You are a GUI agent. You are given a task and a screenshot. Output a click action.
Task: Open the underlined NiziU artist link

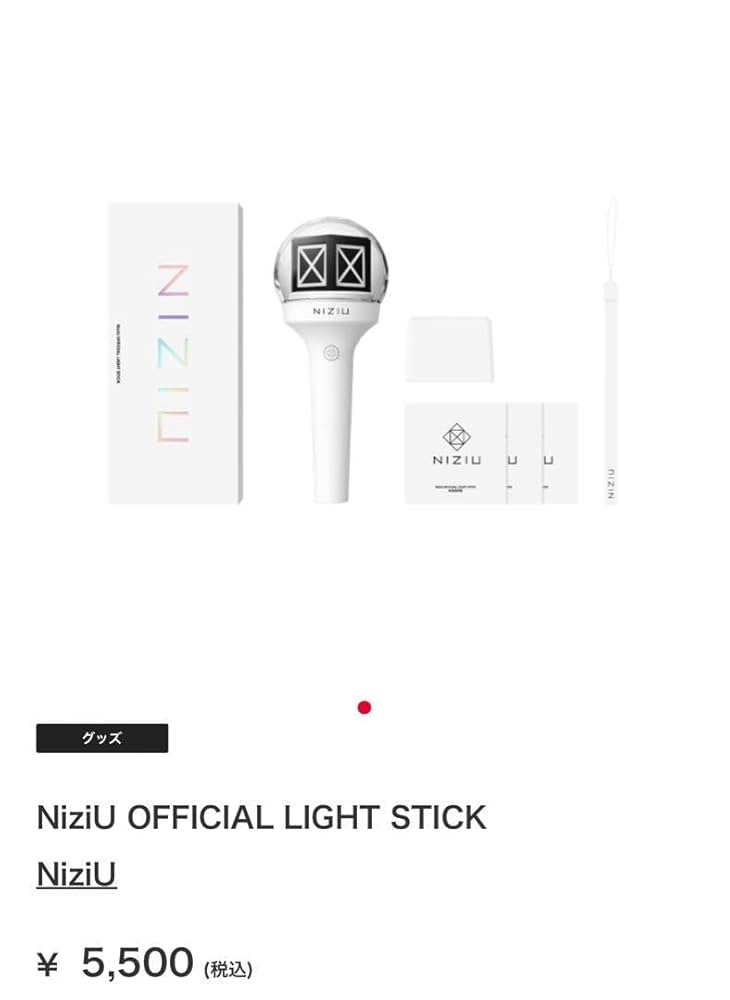pyautogui.click(x=77, y=874)
